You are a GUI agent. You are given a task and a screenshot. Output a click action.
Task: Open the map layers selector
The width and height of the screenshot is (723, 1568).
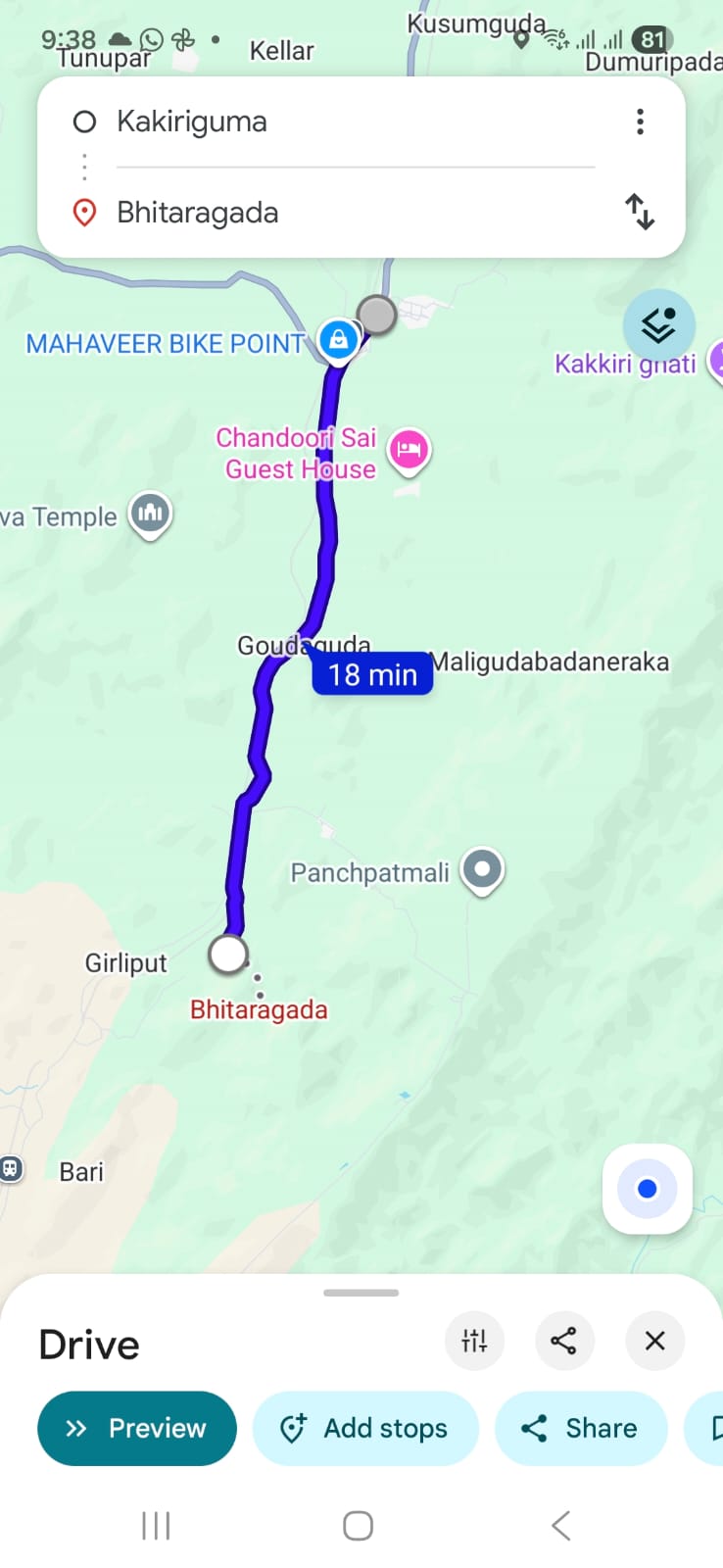658,325
